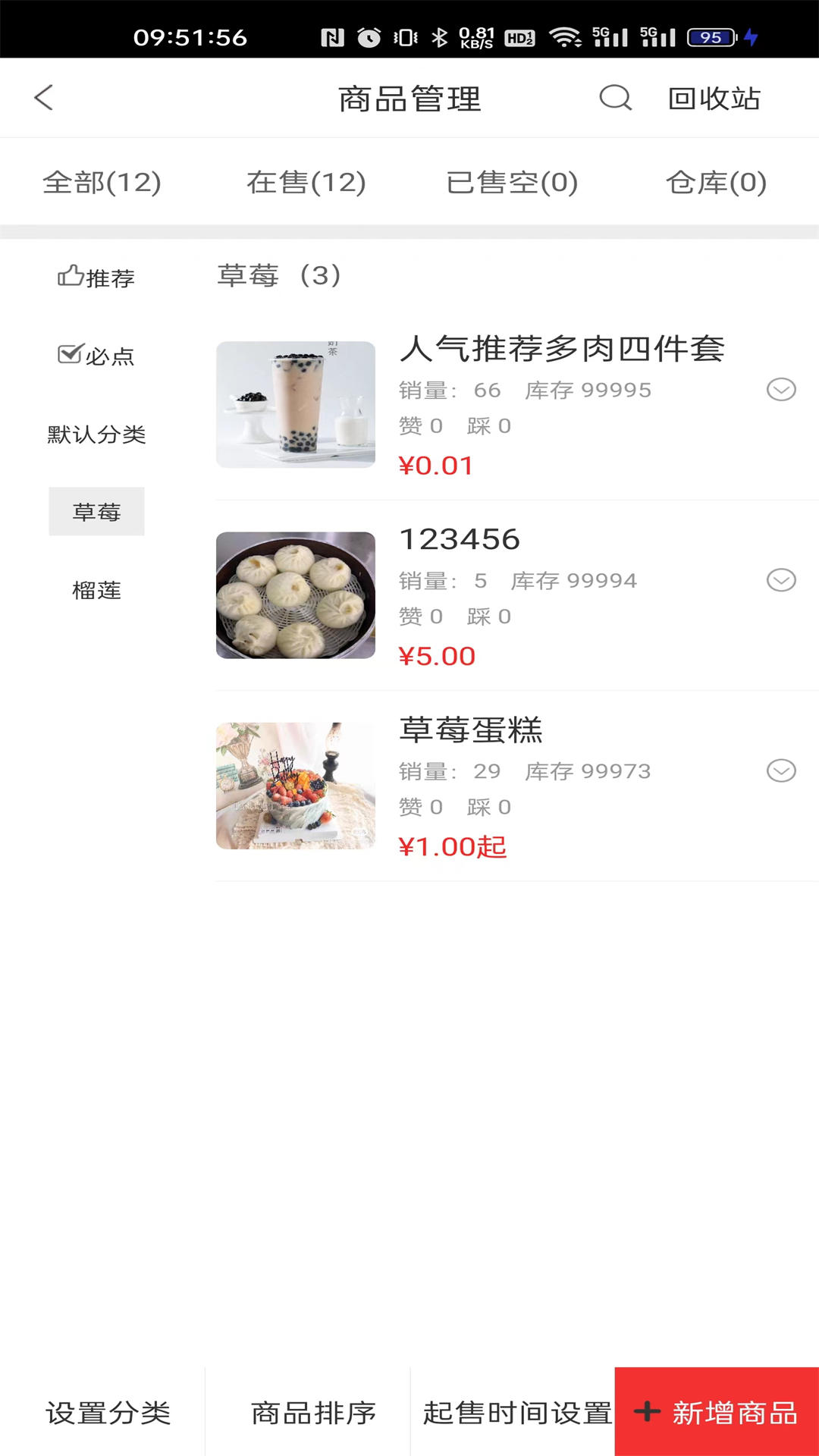The image size is (819, 1456).
Task: Expand options for 人气推荐多肉四件套
Action: point(781,390)
